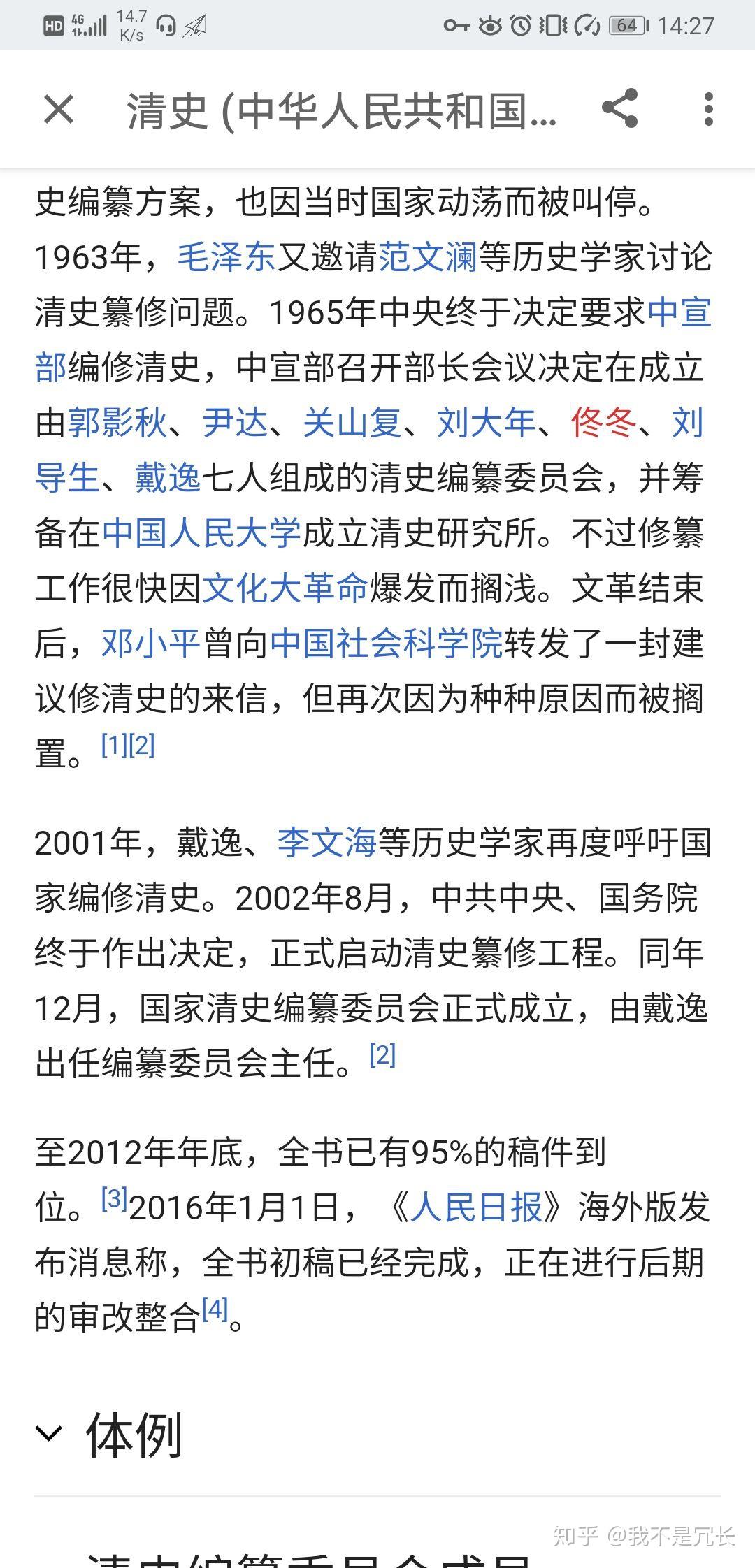The image size is (755, 1568).
Task: Follow the 郭影秋 link
Action: point(117,423)
